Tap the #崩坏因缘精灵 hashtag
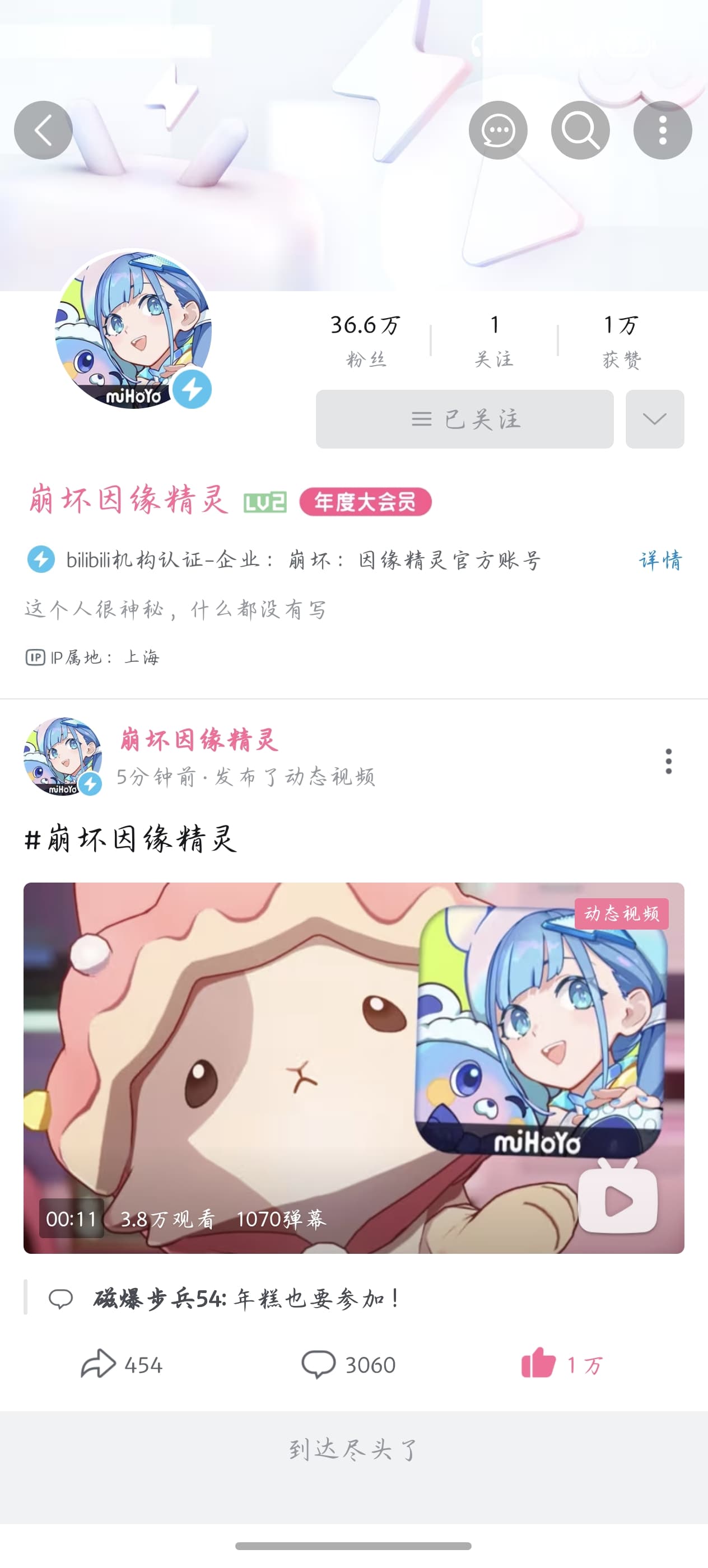 [131, 839]
